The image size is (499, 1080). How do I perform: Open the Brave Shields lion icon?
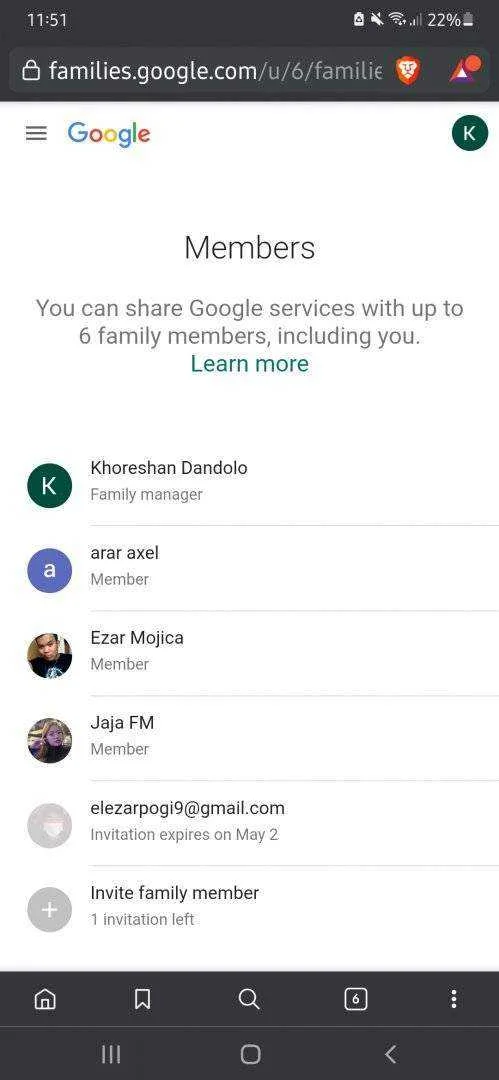coord(407,71)
